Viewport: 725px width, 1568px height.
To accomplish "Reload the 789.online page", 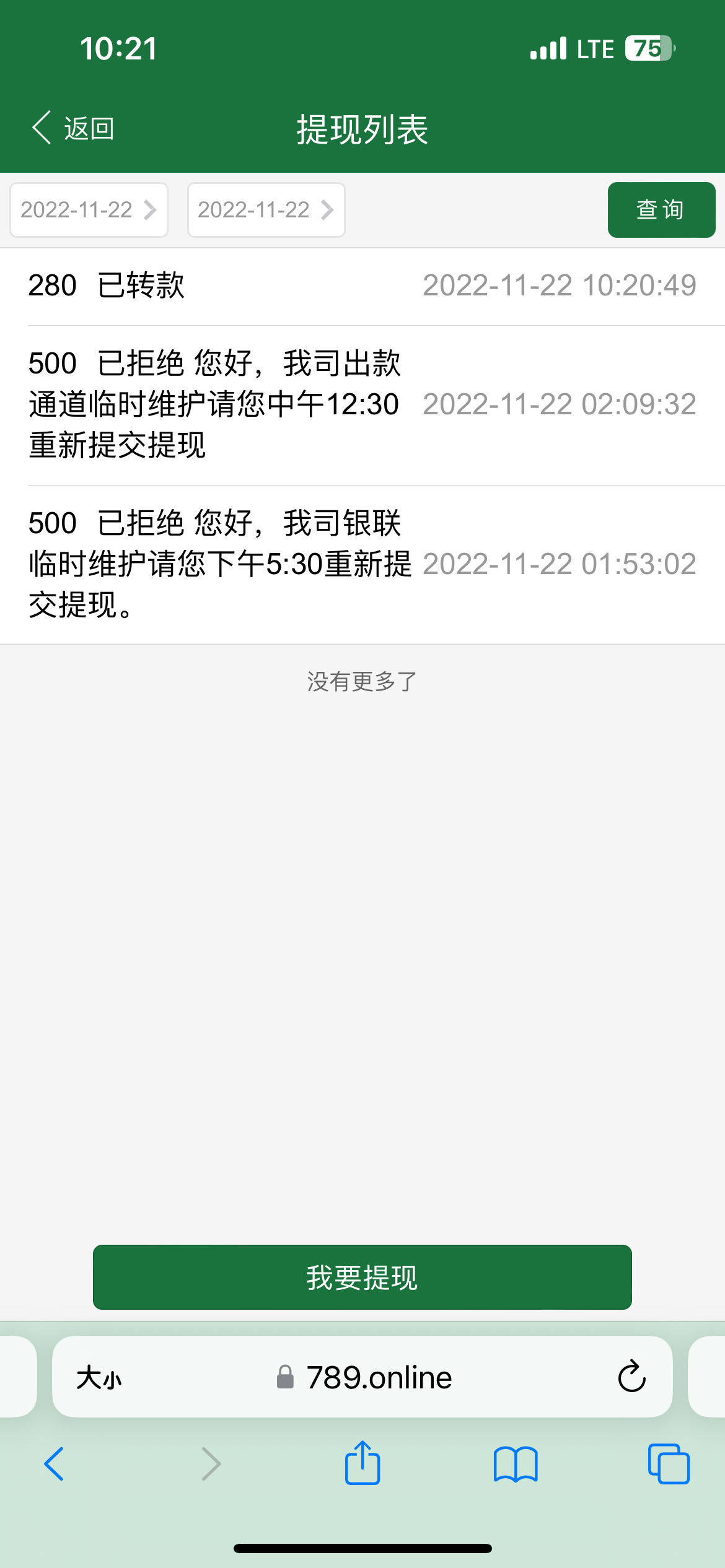I will tap(631, 1377).
